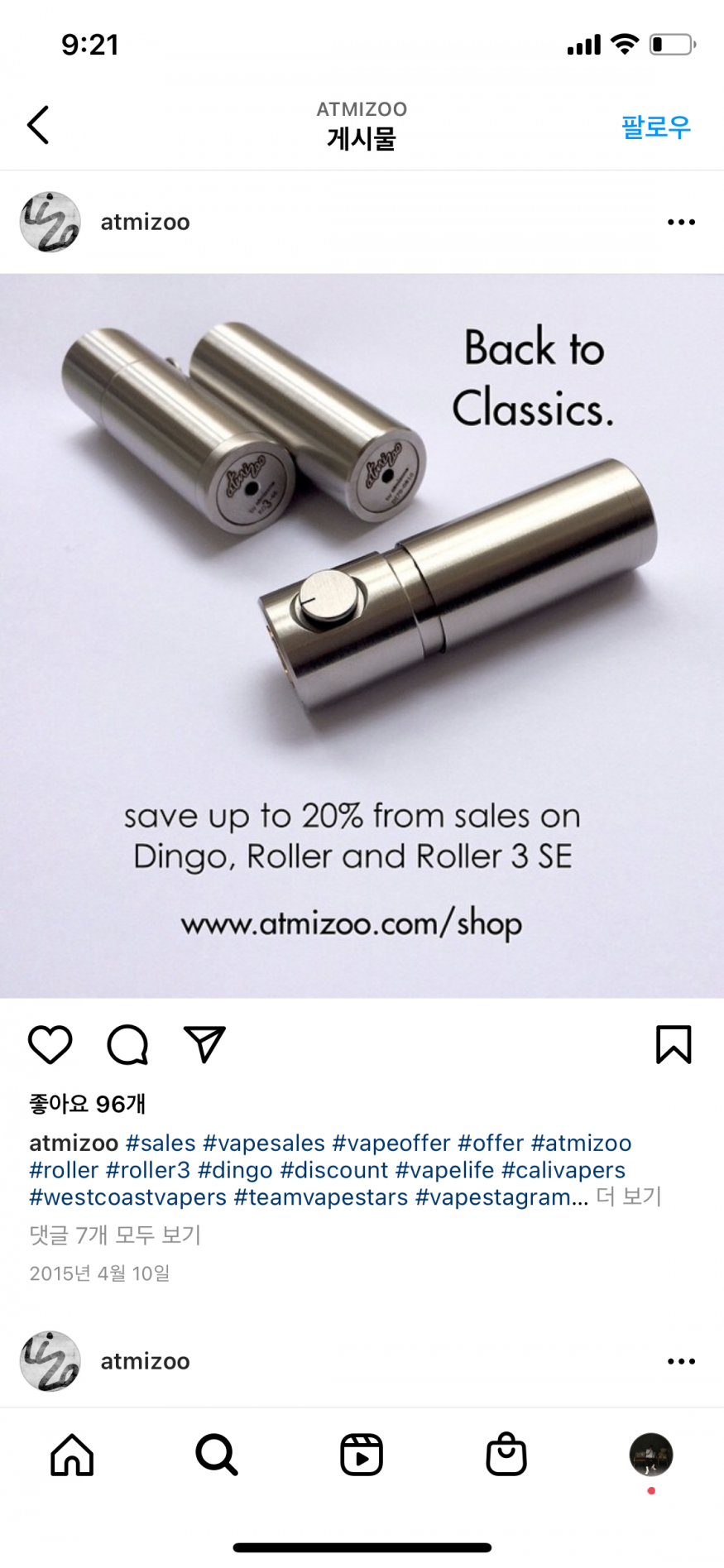
Task: Open the #vapesales hashtag
Action: coord(264,1143)
